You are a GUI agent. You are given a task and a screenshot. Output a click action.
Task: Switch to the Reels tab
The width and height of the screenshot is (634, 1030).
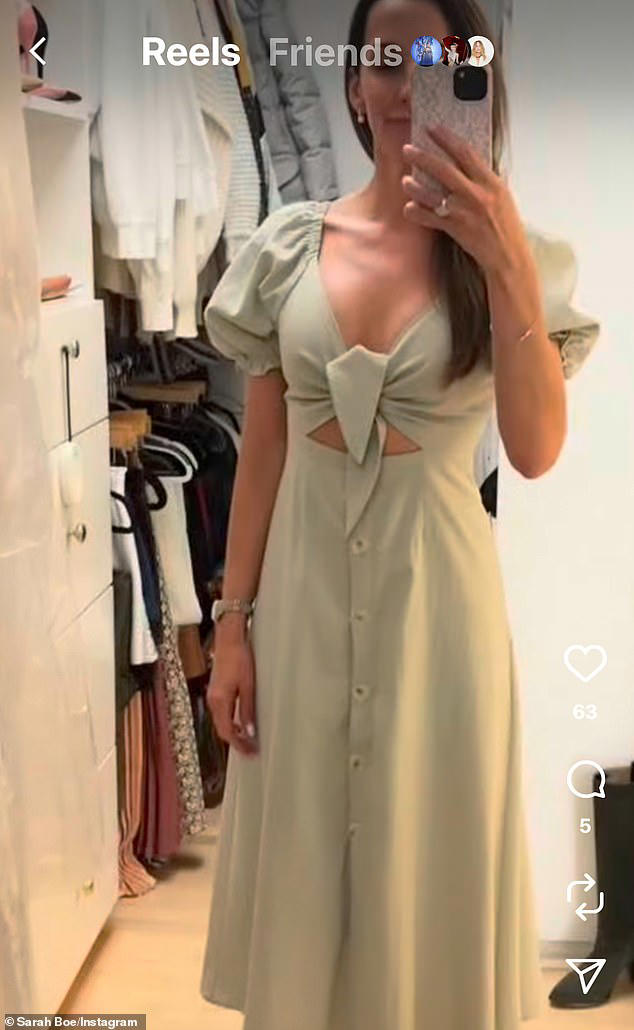tap(190, 51)
